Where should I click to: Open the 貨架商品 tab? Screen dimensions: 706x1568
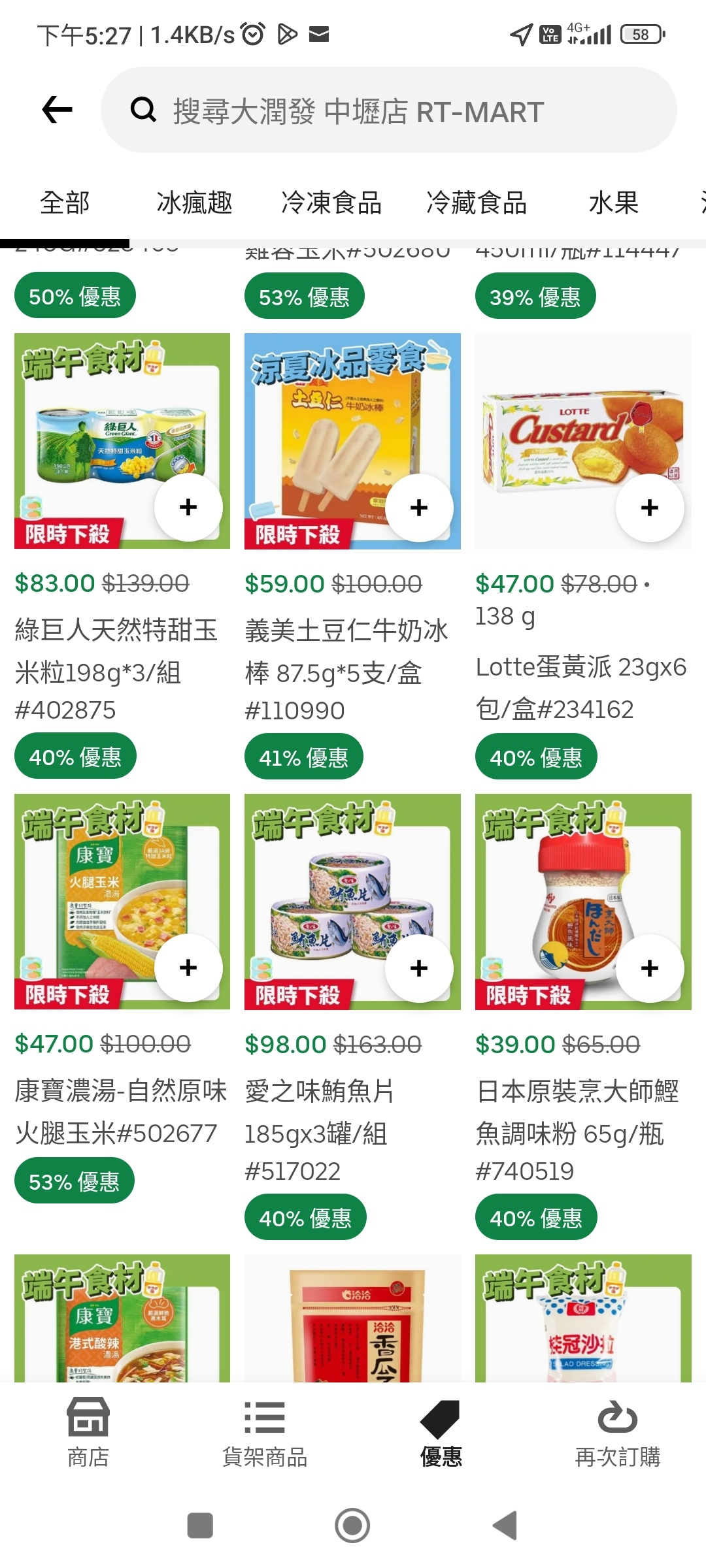point(265,1432)
